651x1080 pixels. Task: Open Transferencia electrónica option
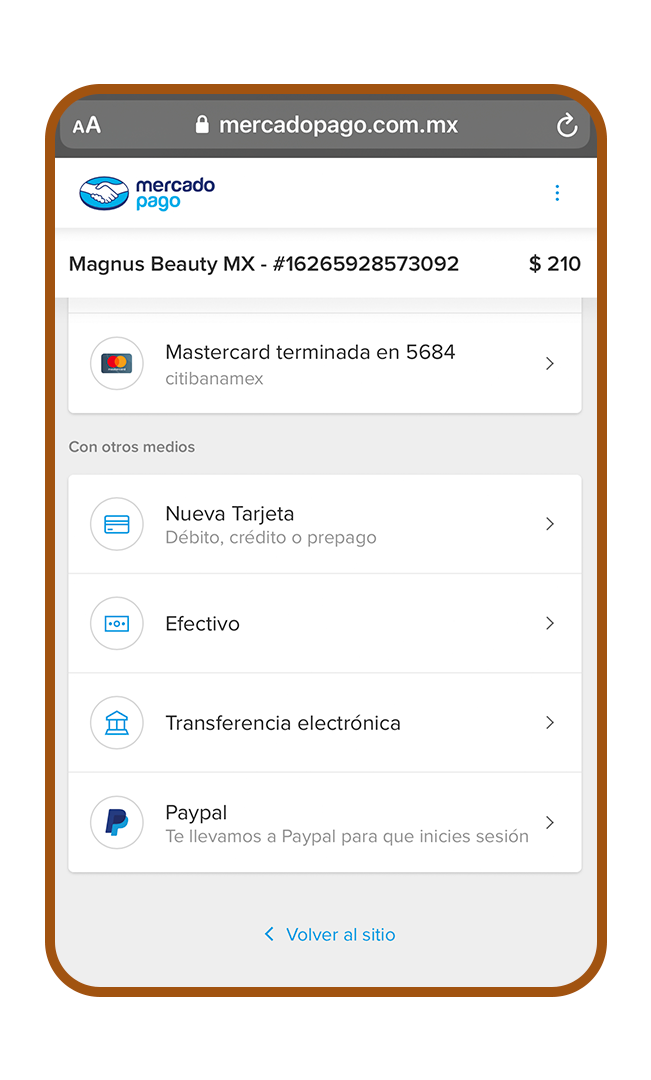pos(324,723)
